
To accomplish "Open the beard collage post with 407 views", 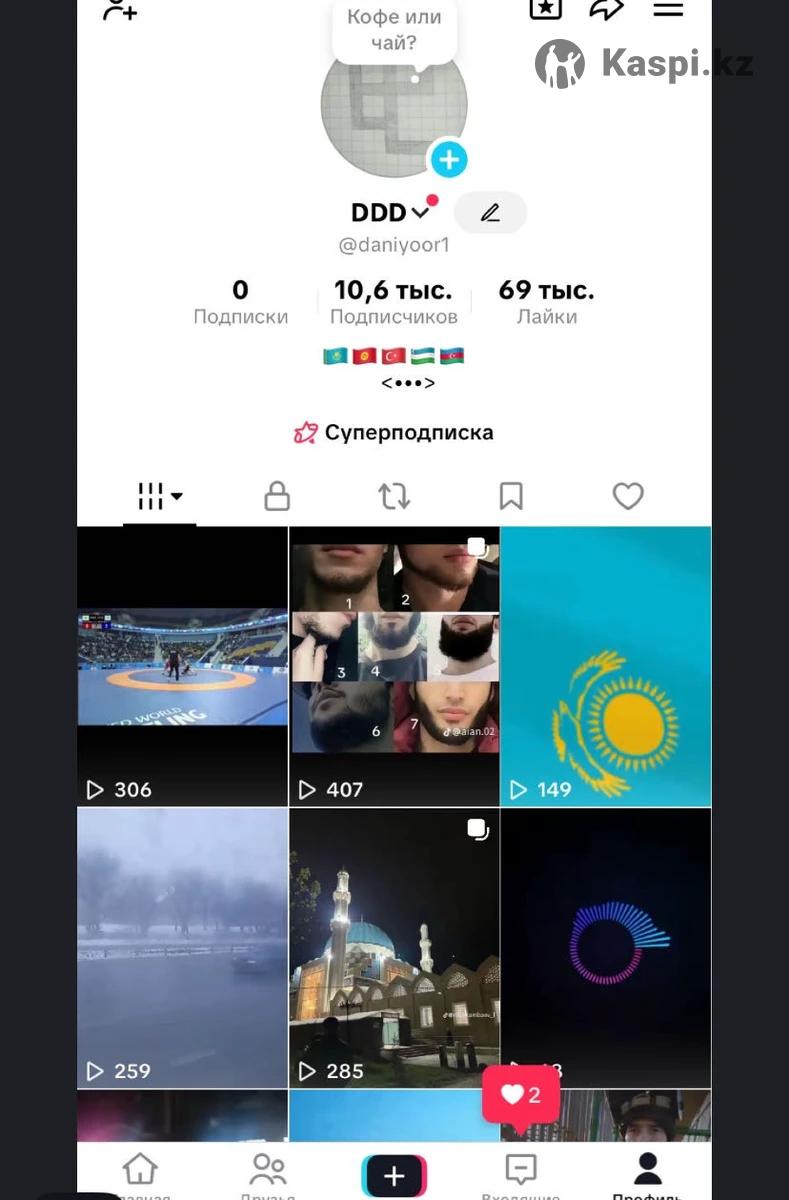I will click(x=394, y=667).
